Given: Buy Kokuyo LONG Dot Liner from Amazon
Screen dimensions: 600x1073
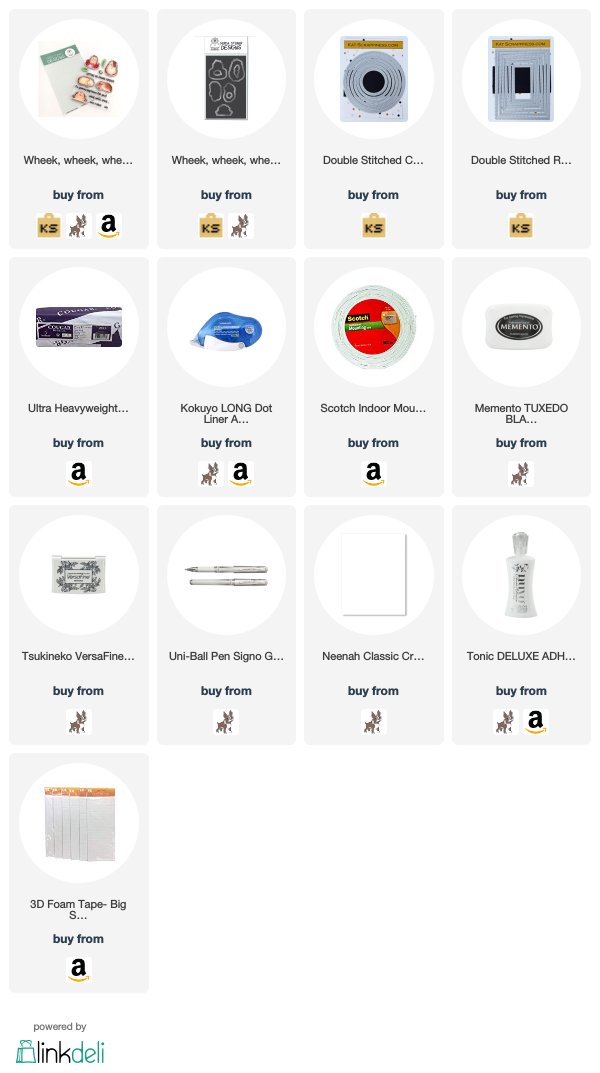Looking at the screenshot, I should click(241, 473).
